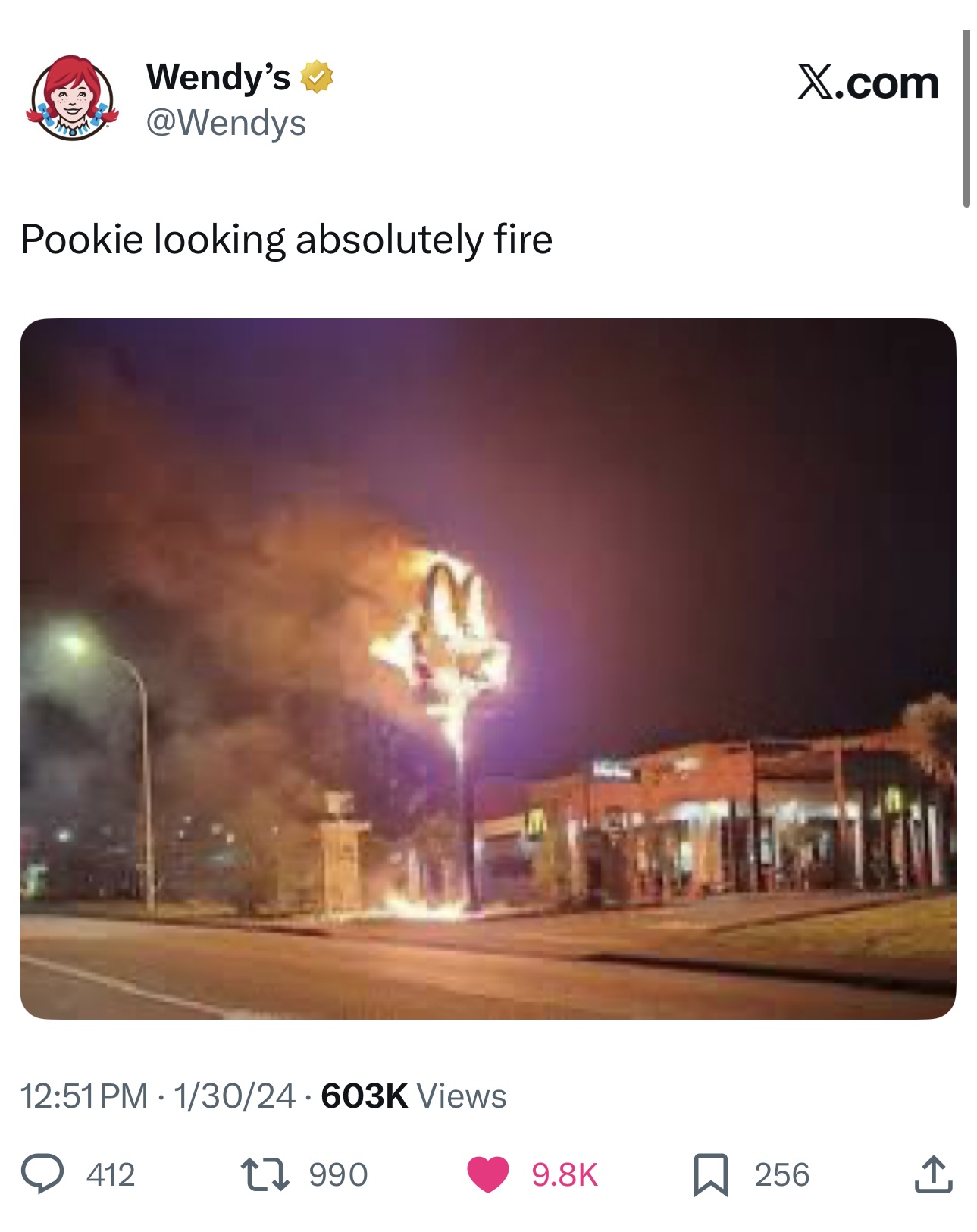Open Wendy's profile avatar
Image resolution: width=977 pixels, height=1232 pixels.
point(72,99)
